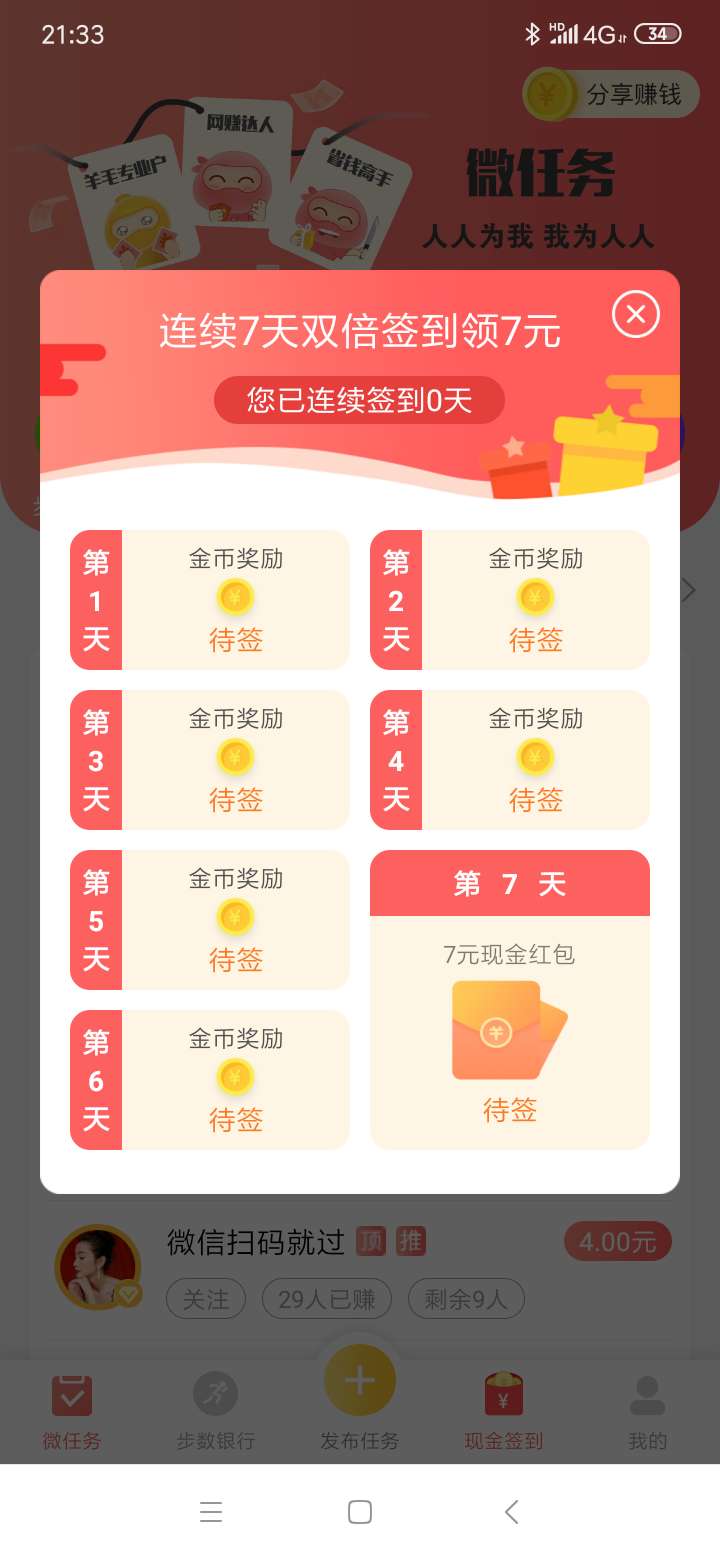The image size is (720, 1560).
Task: Select the 第4天 gold coin card
Action: [510, 760]
